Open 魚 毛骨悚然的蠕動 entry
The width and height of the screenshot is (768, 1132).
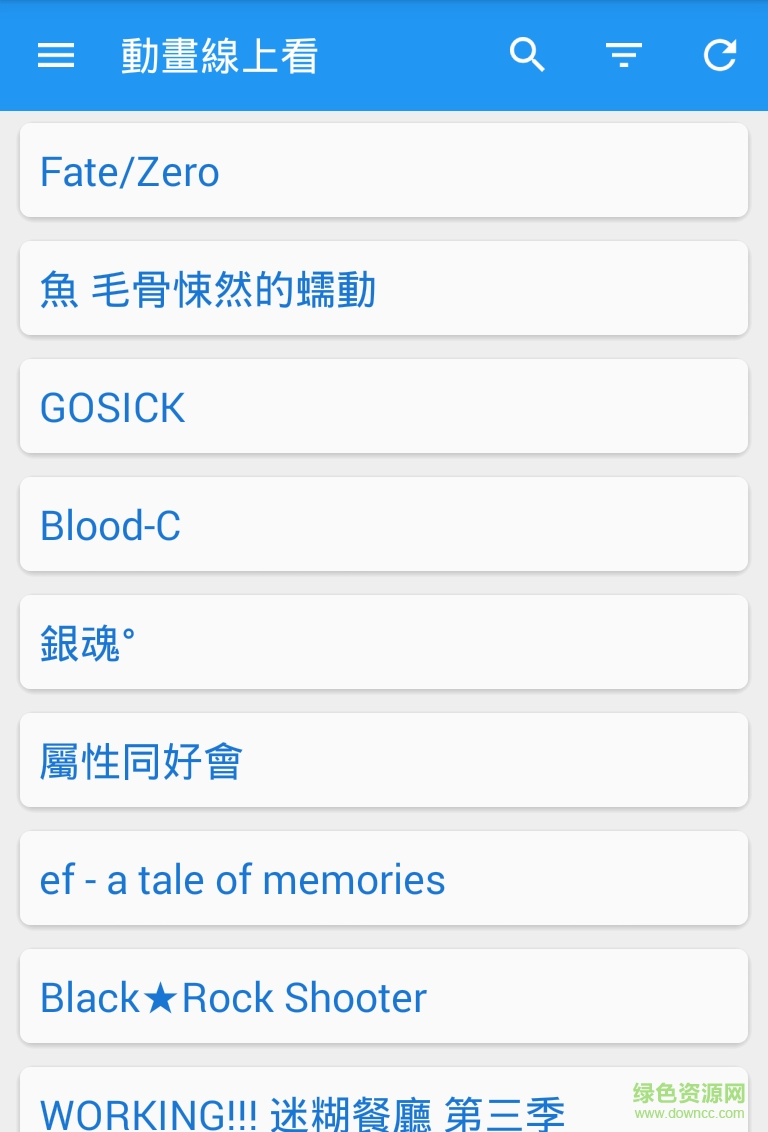click(384, 289)
